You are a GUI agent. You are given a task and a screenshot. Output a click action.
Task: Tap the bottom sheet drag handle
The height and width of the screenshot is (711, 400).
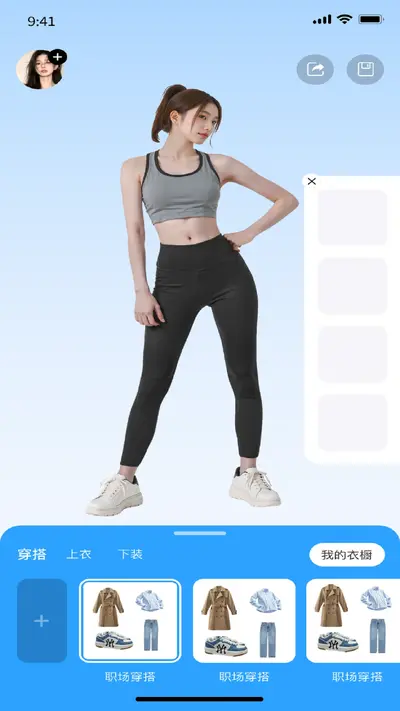tap(200, 533)
